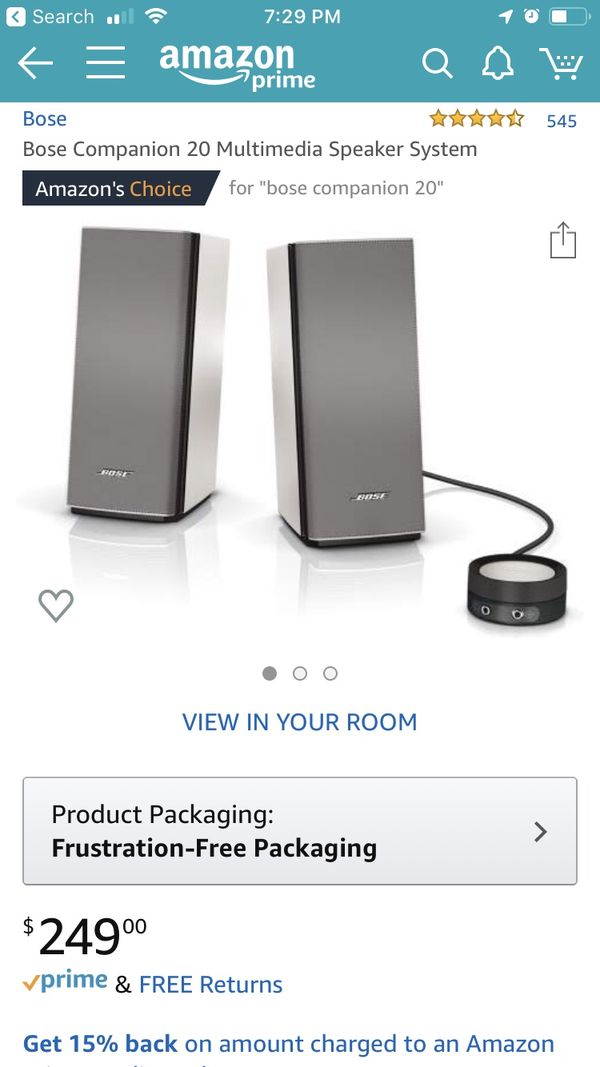
Task: Return to Search in status bar
Action: pos(50,16)
